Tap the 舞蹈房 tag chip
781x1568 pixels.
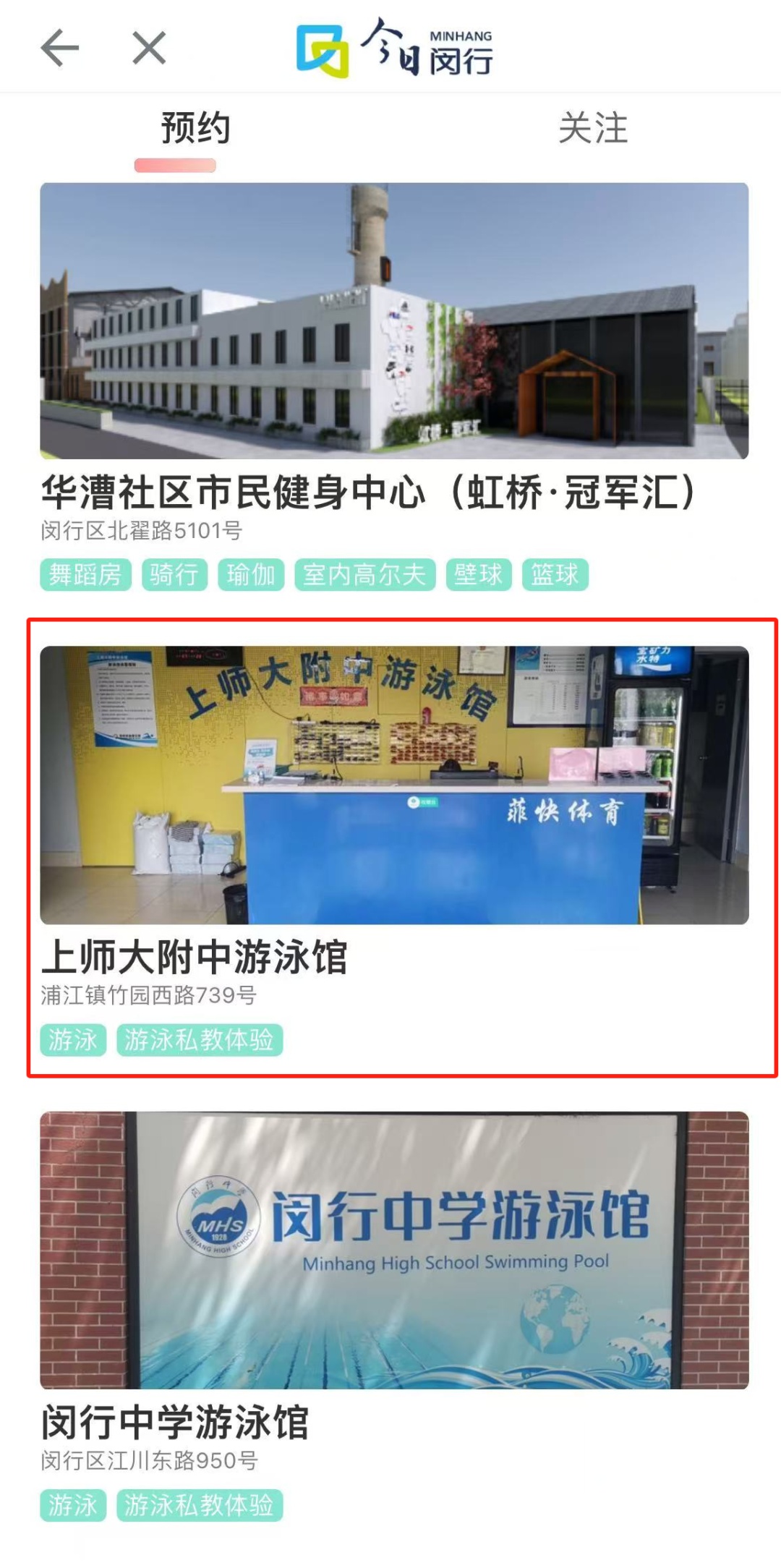pos(85,575)
